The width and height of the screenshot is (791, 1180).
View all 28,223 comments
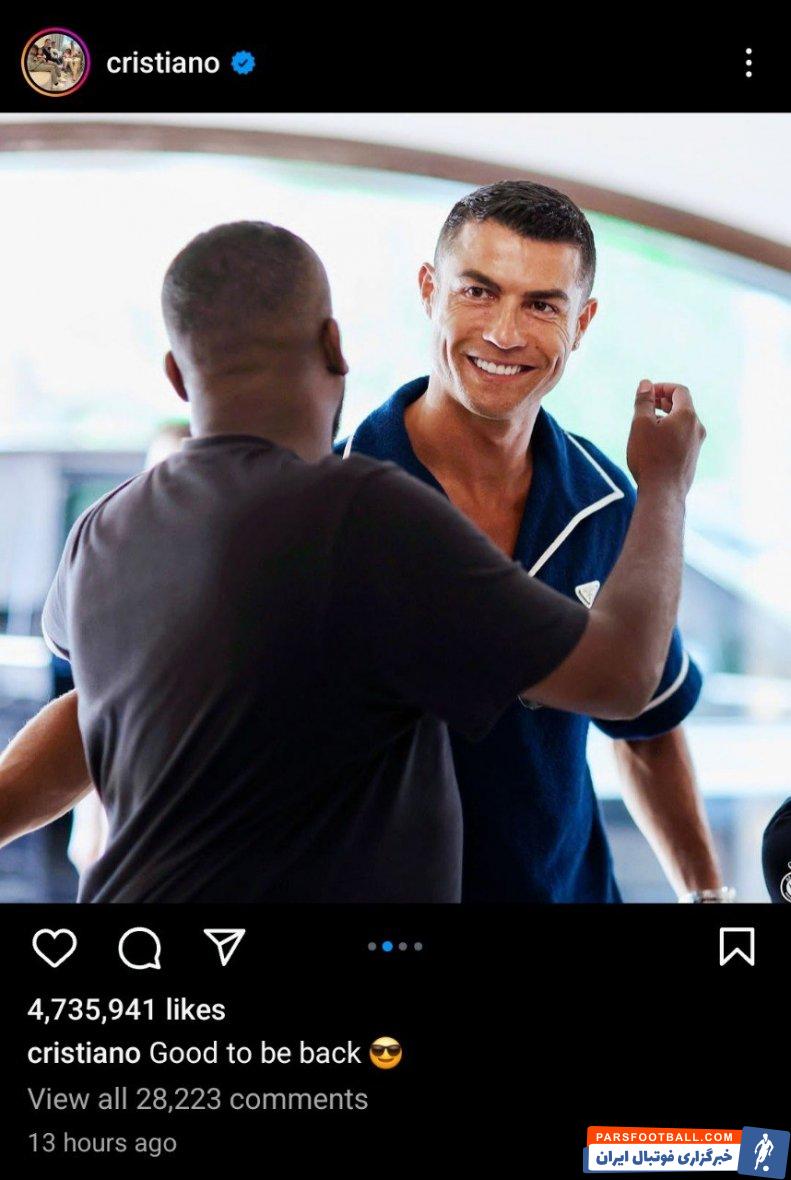pyautogui.click(x=197, y=1099)
